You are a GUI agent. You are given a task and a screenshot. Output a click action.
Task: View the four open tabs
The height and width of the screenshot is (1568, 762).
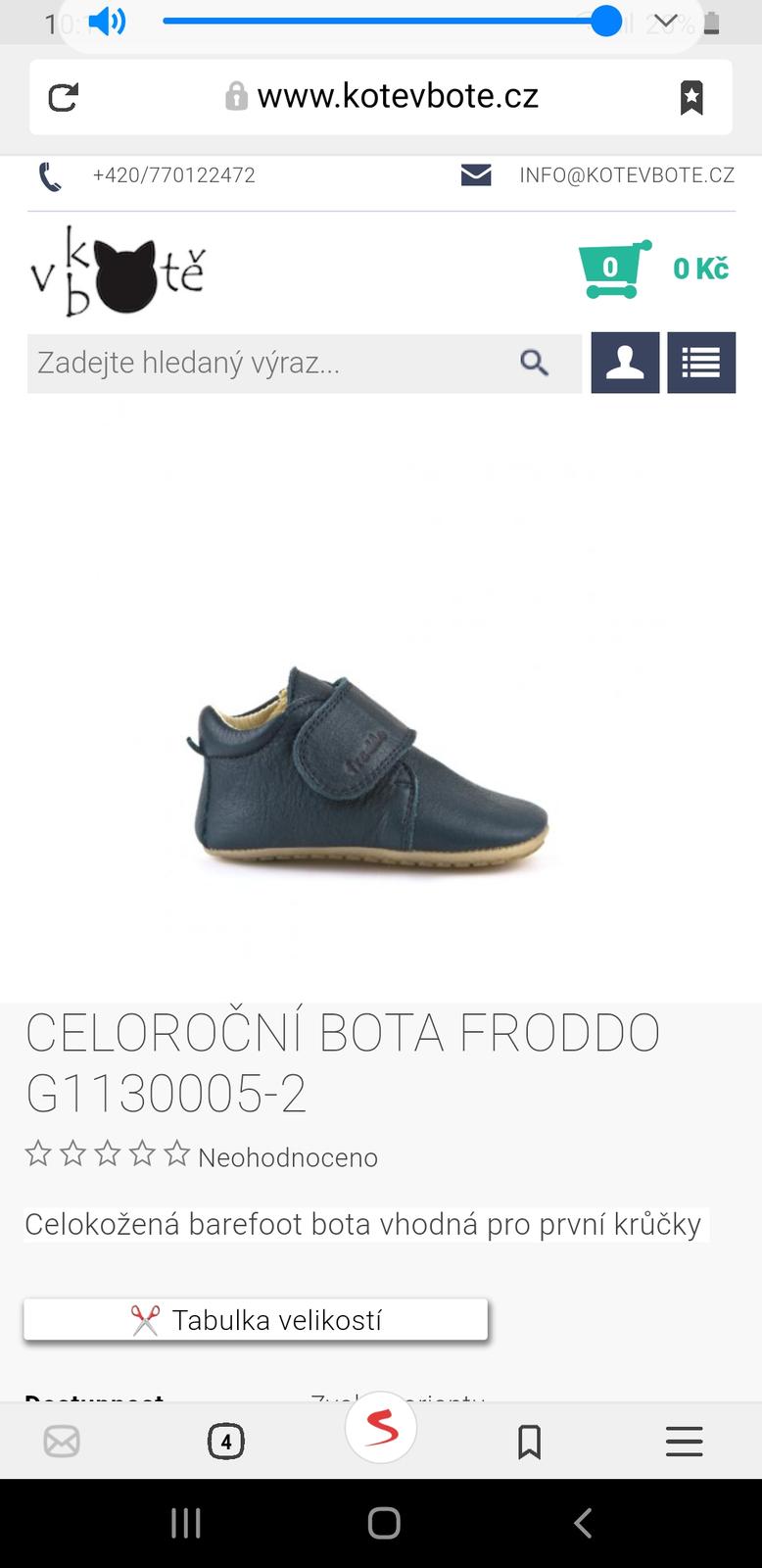[x=225, y=1442]
